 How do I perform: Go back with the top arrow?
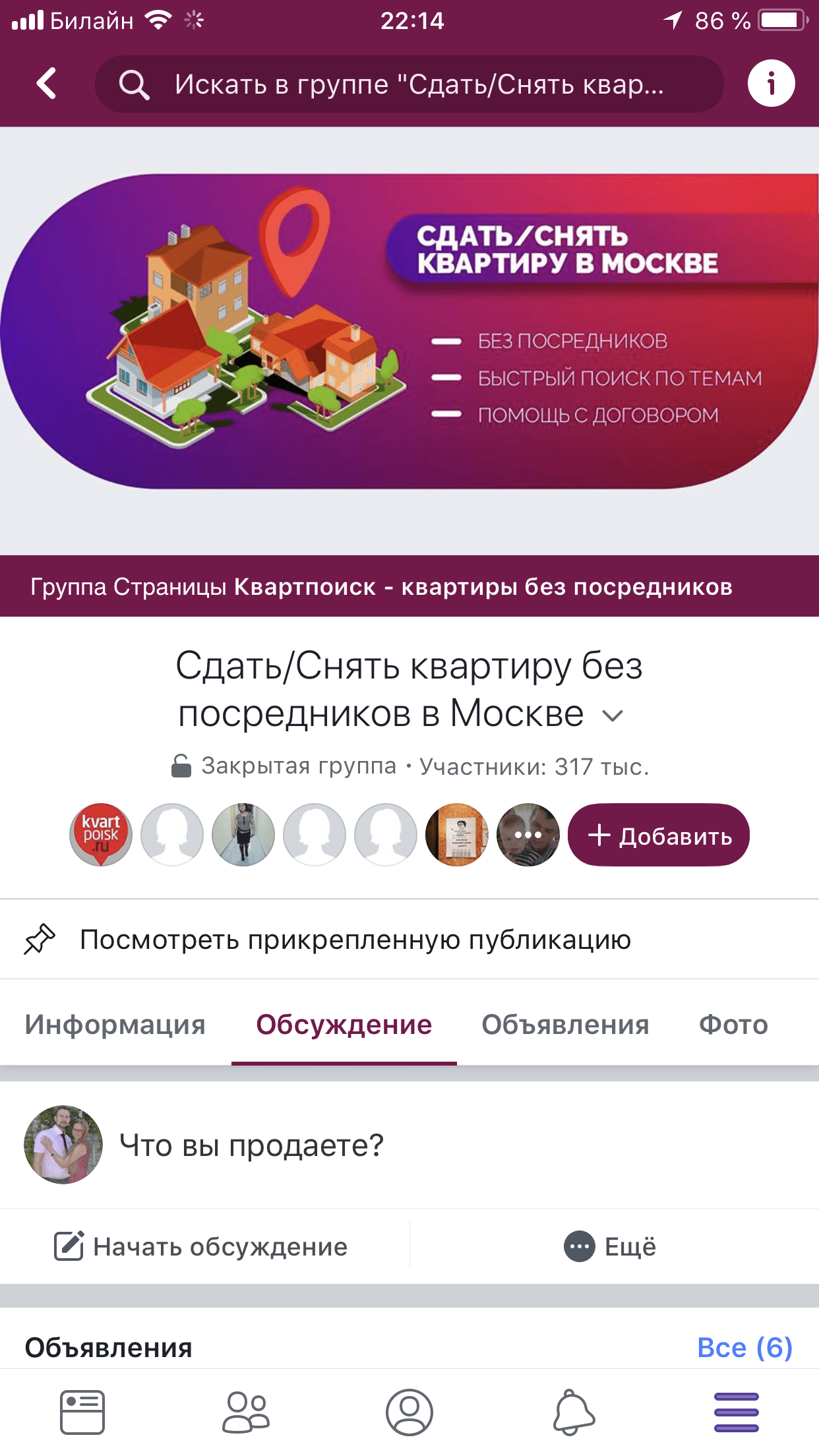tap(46, 84)
